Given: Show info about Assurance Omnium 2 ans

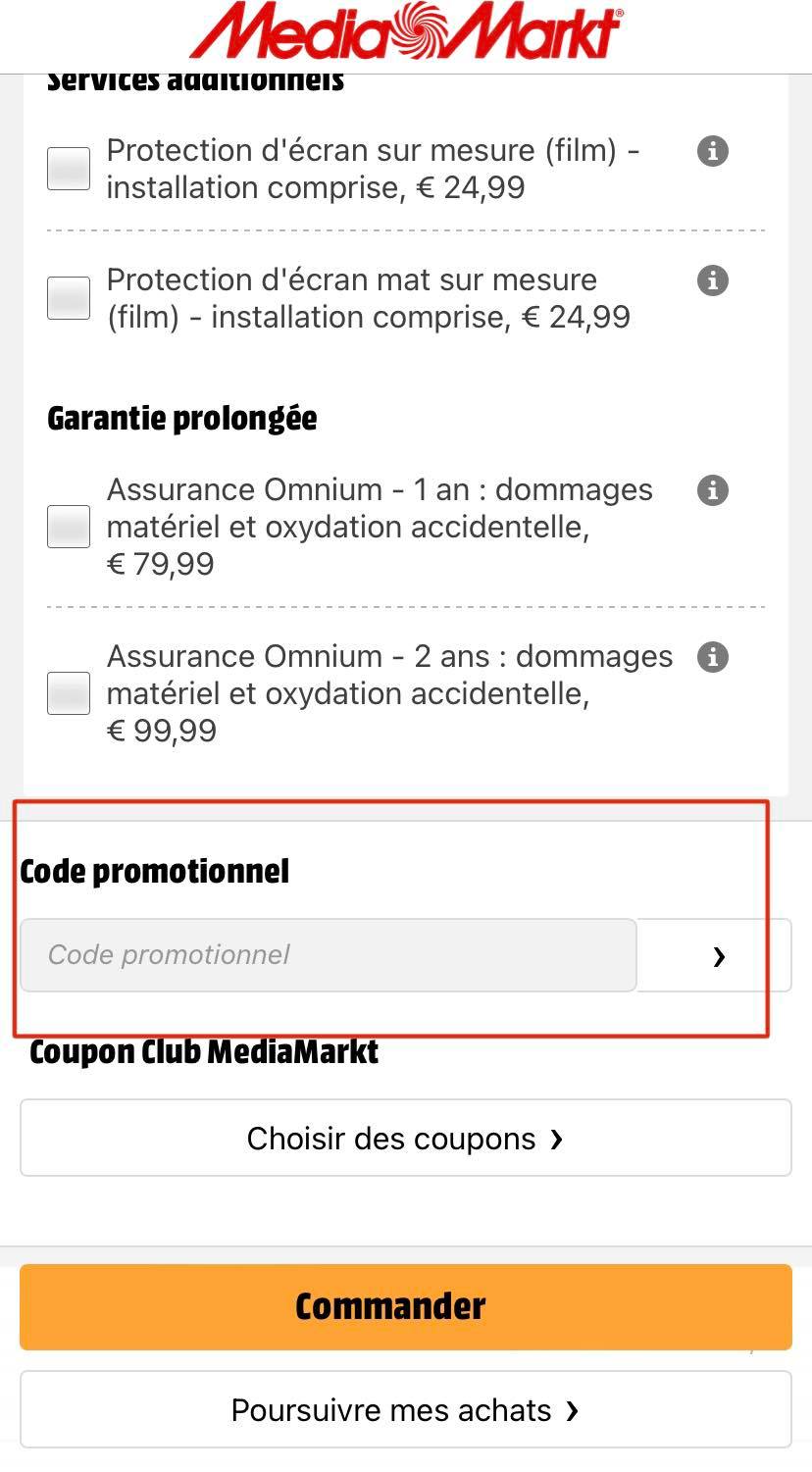Looking at the screenshot, I should tap(713, 656).
